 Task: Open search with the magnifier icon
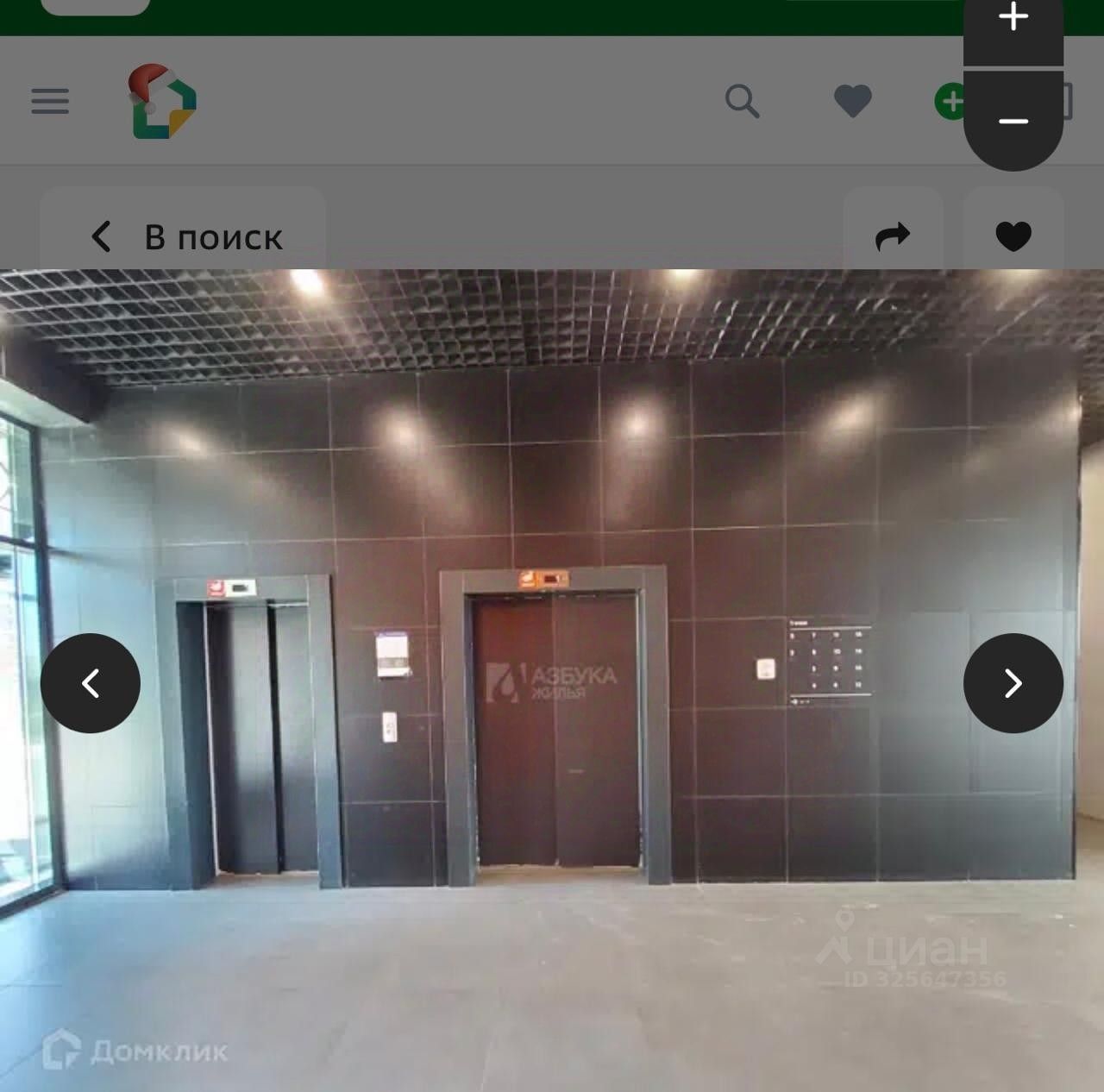742,101
